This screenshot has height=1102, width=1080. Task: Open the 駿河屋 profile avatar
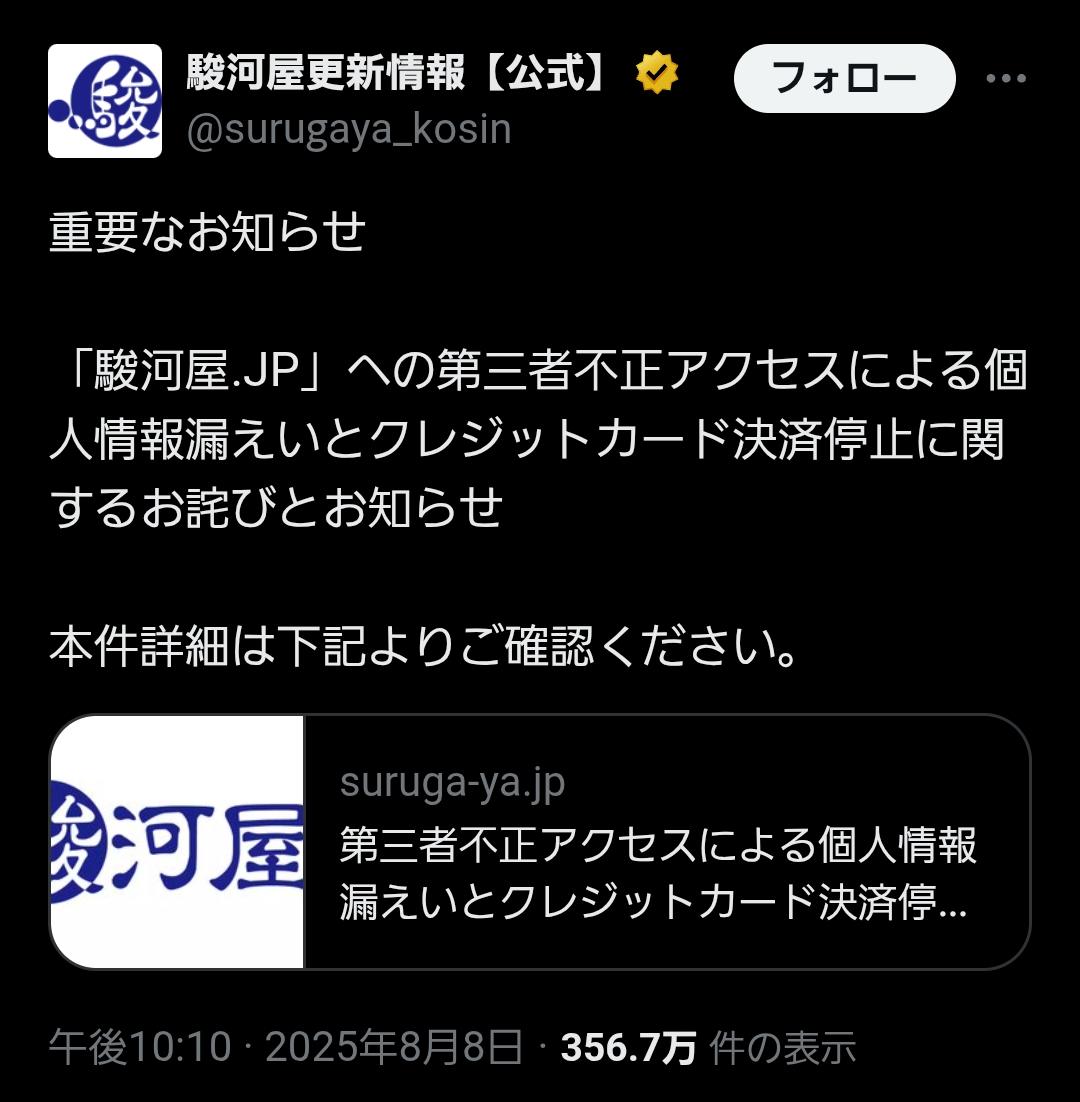click(x=105, y=101)
